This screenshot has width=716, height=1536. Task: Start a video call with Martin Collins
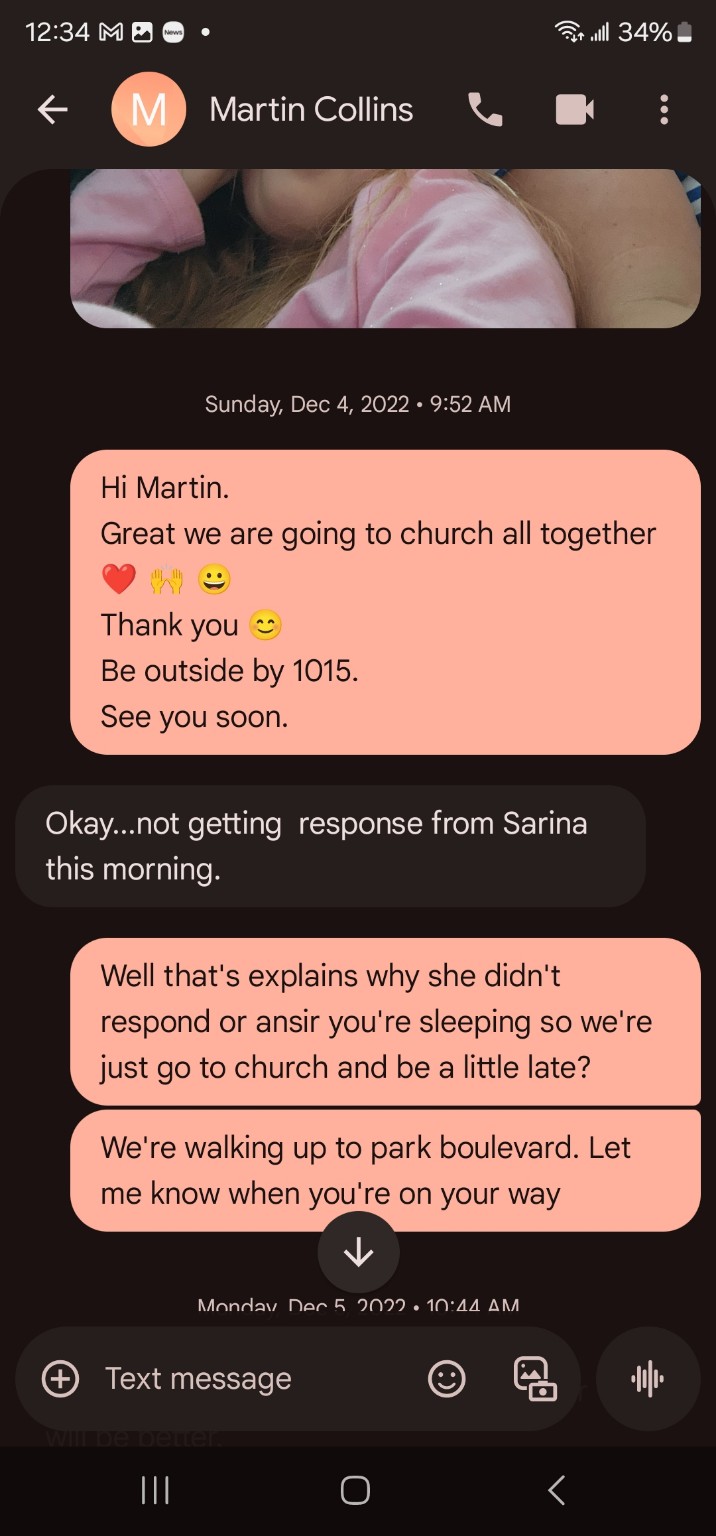click(574, 110)
